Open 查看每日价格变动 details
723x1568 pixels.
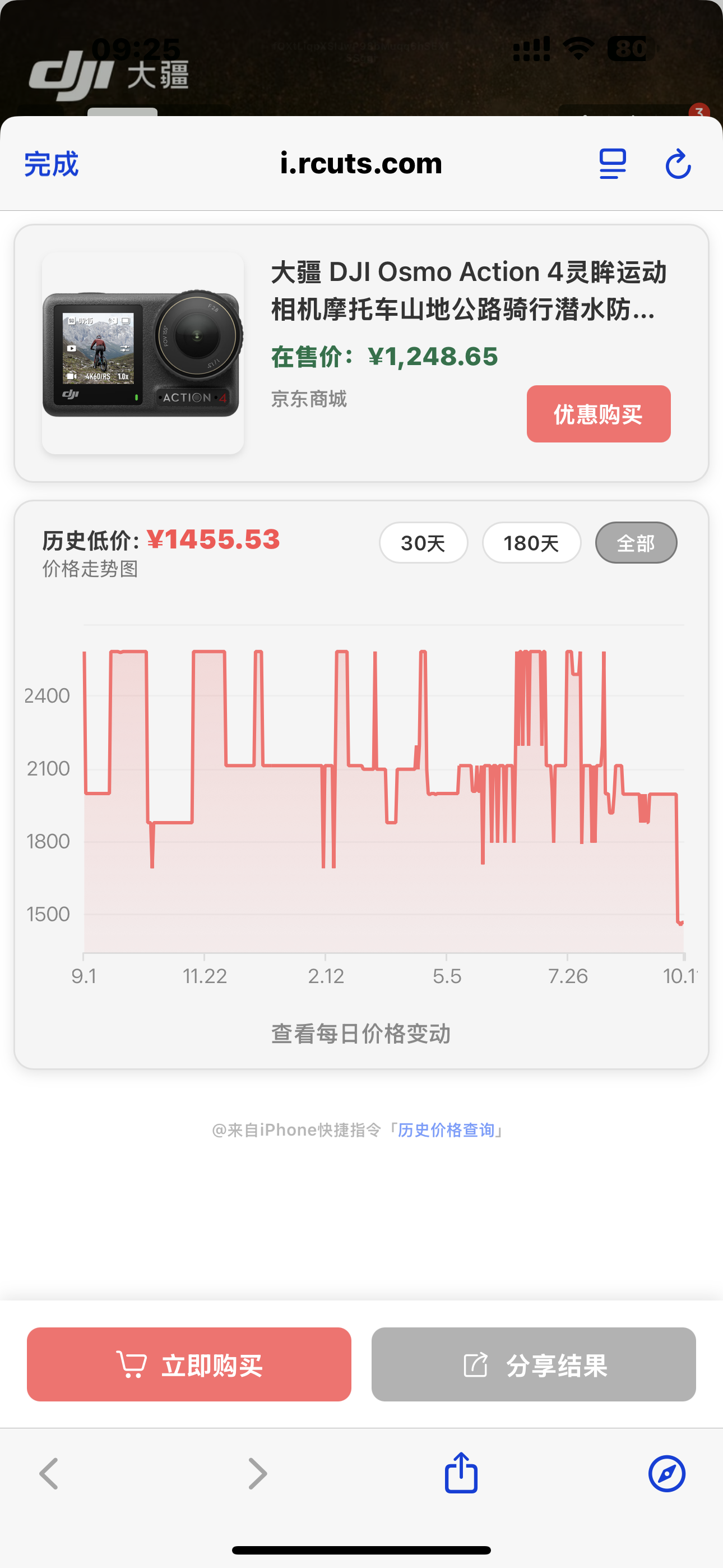click(x=361, y=1034)
